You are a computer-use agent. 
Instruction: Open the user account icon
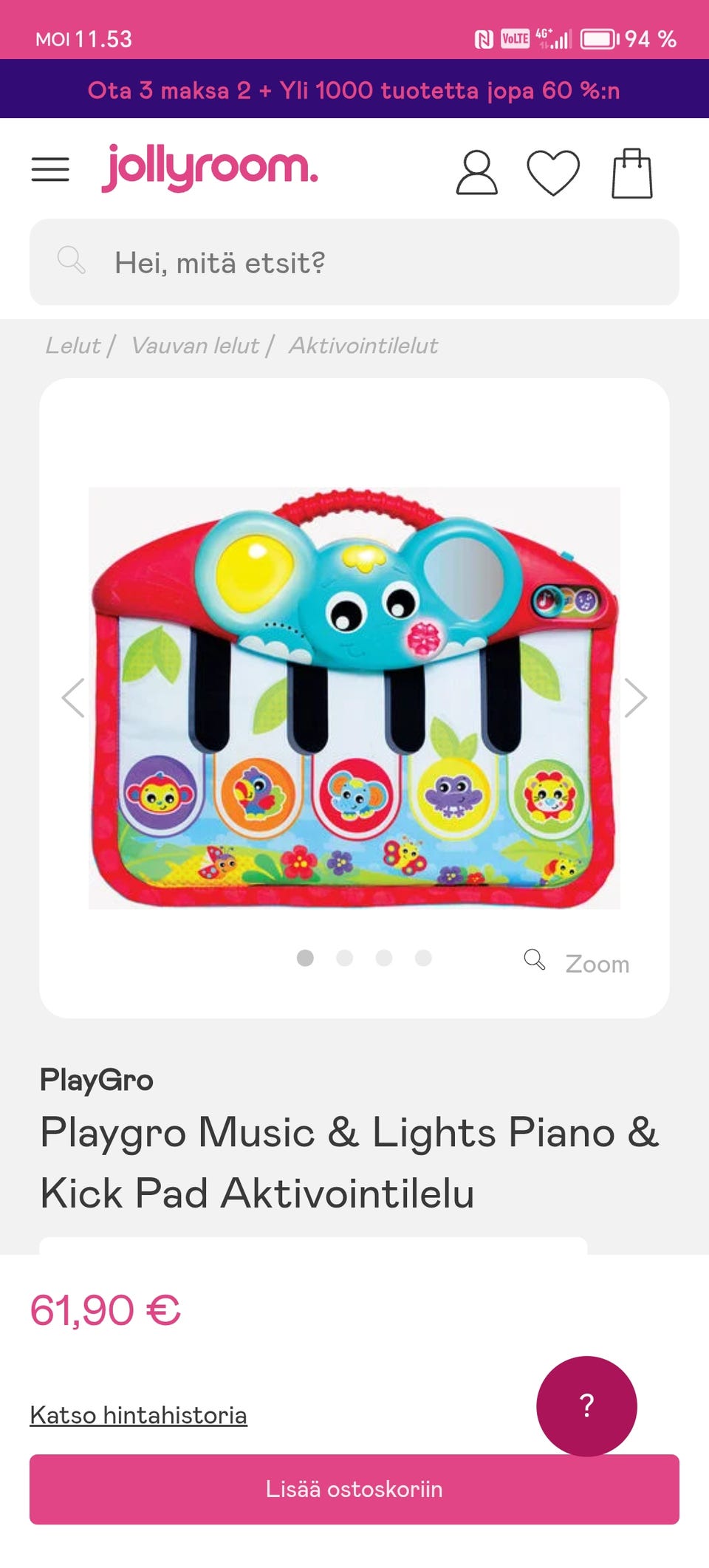(x=476, y=173)
